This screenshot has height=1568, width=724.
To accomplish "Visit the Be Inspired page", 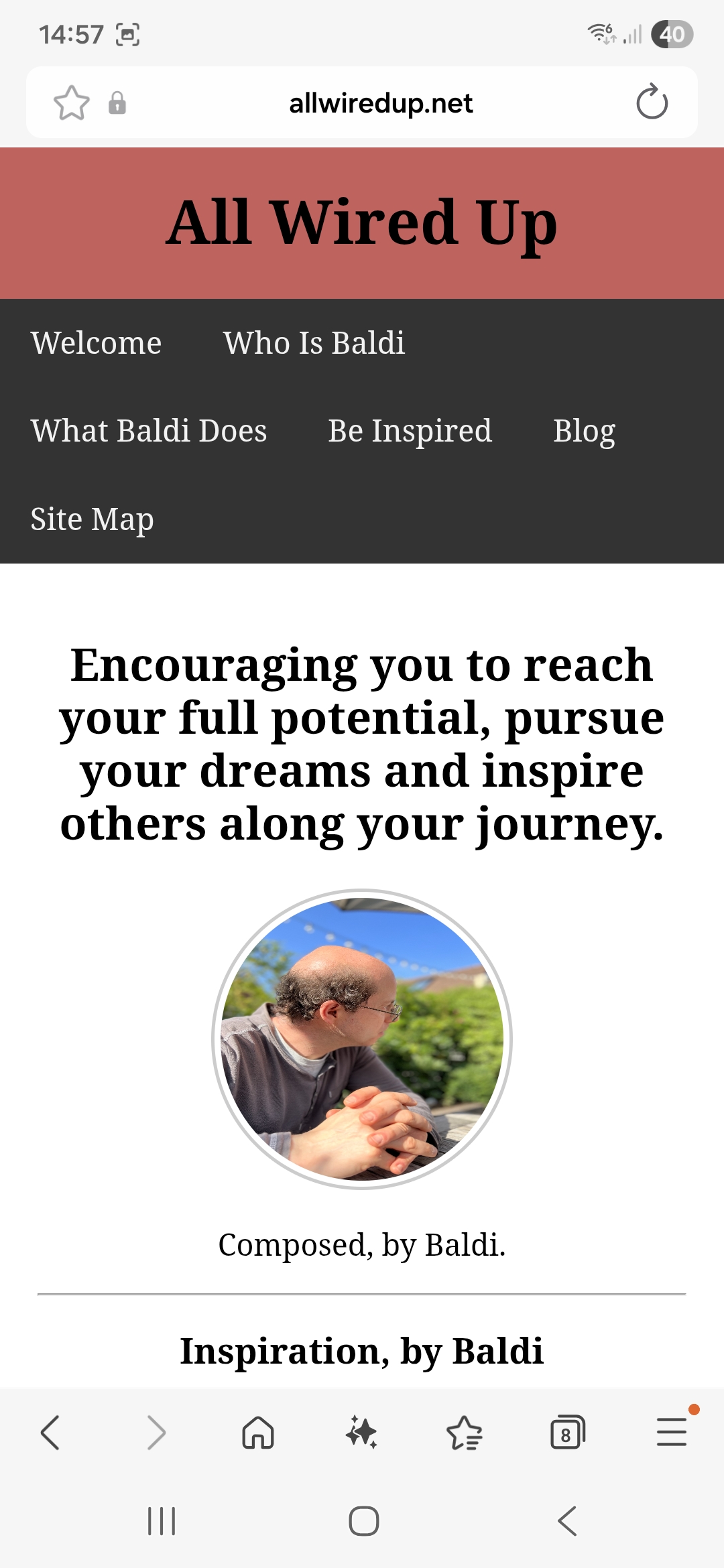I will (410, 431).
